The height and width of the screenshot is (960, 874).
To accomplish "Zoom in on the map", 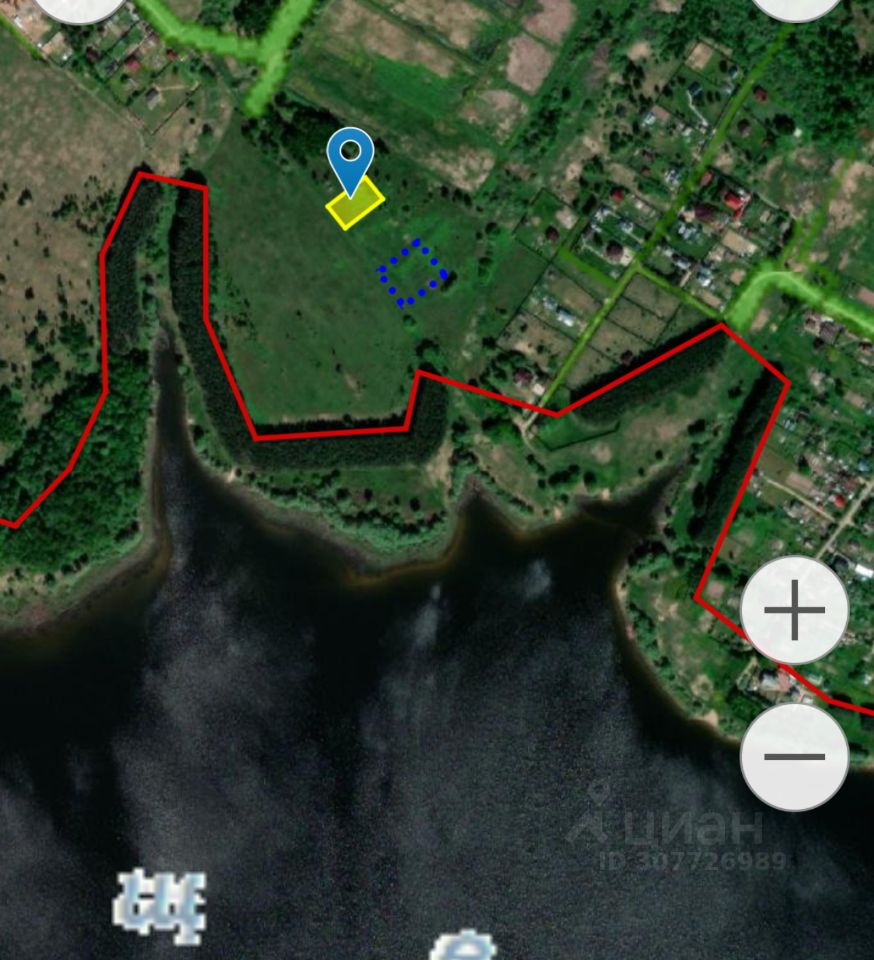I will [795, 610].
